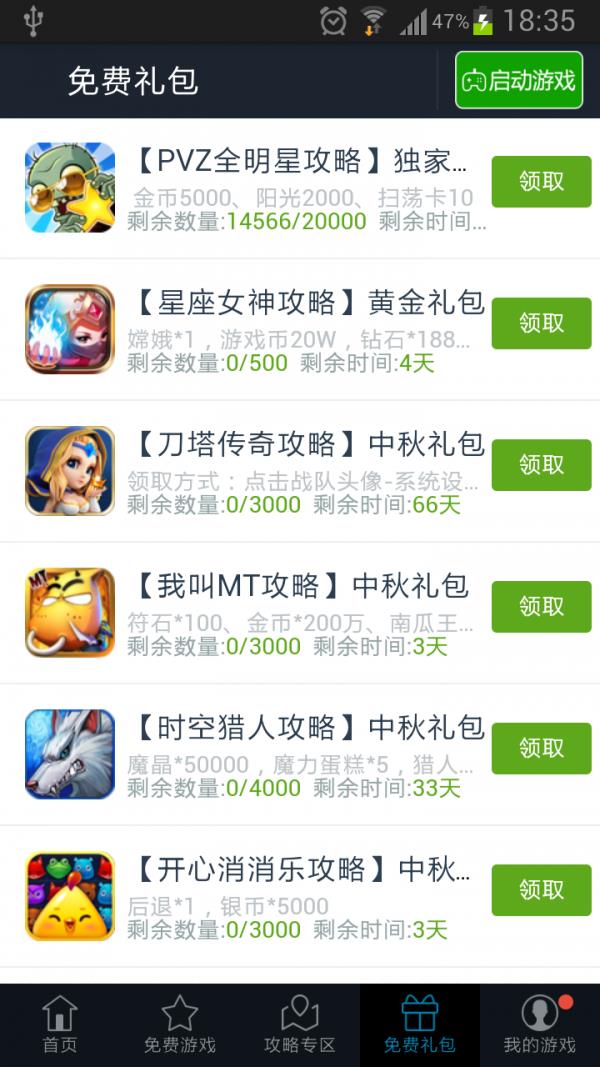This screenshot has width=600, height=1067.
Task: Open the 开心消消乐攻略 gift pack row
Action: (300, 898)
